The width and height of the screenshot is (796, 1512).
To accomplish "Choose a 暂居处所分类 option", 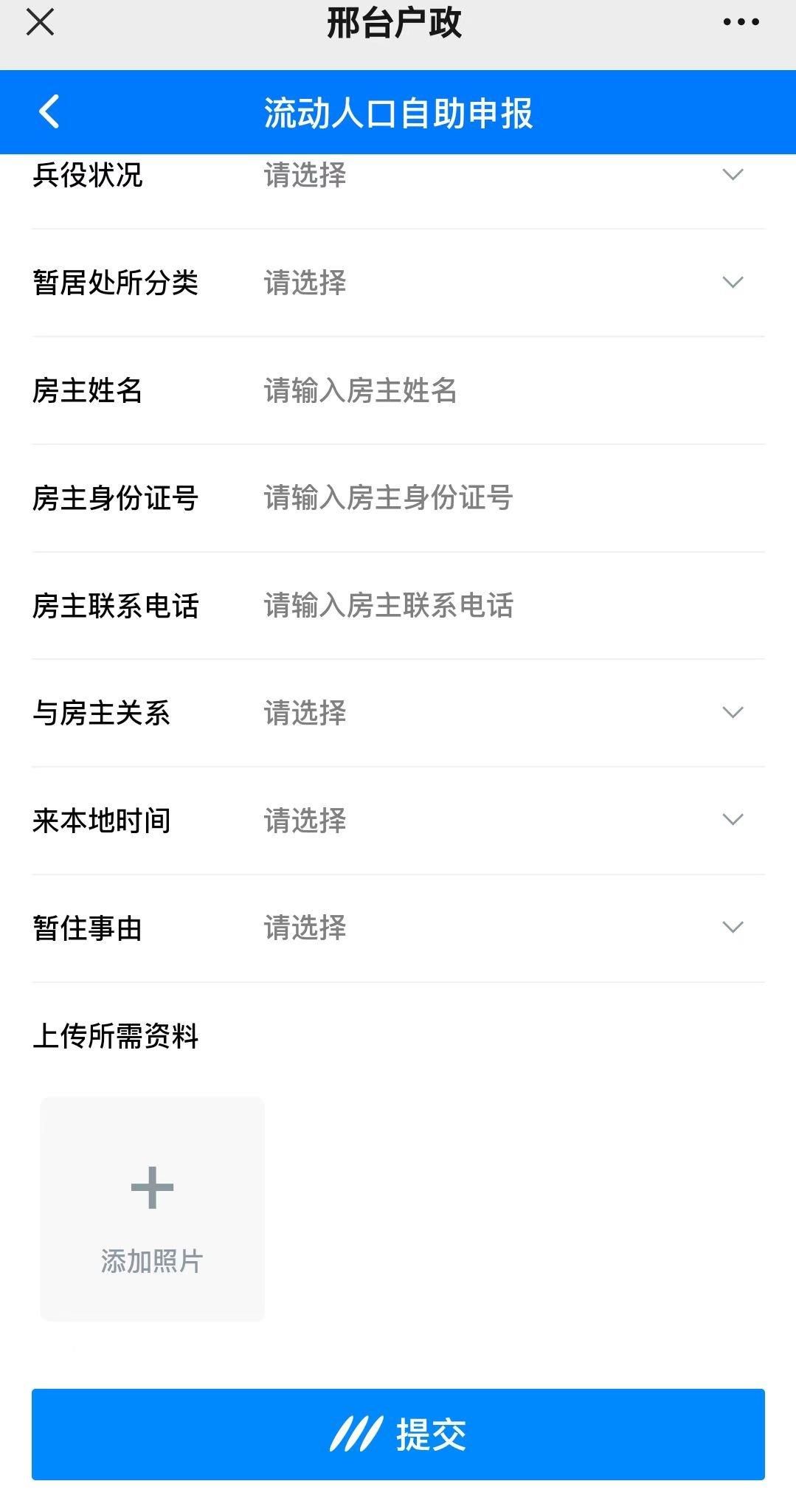I will pos(502,283).
